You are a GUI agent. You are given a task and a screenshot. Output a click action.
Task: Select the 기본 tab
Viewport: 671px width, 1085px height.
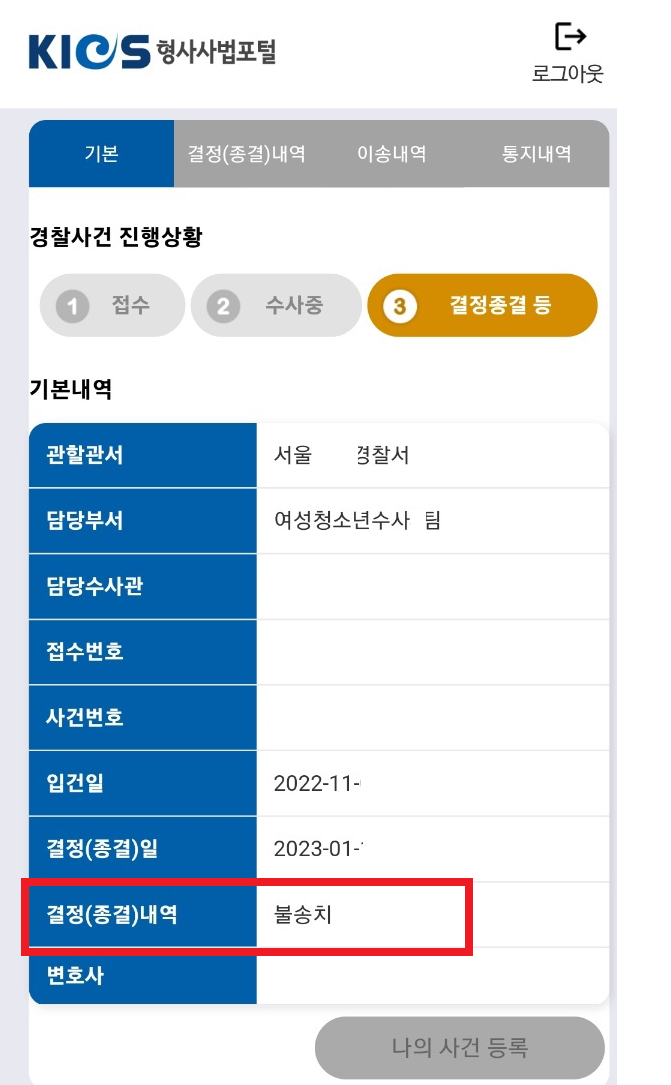pyautogui.click(x=101, y=154)
